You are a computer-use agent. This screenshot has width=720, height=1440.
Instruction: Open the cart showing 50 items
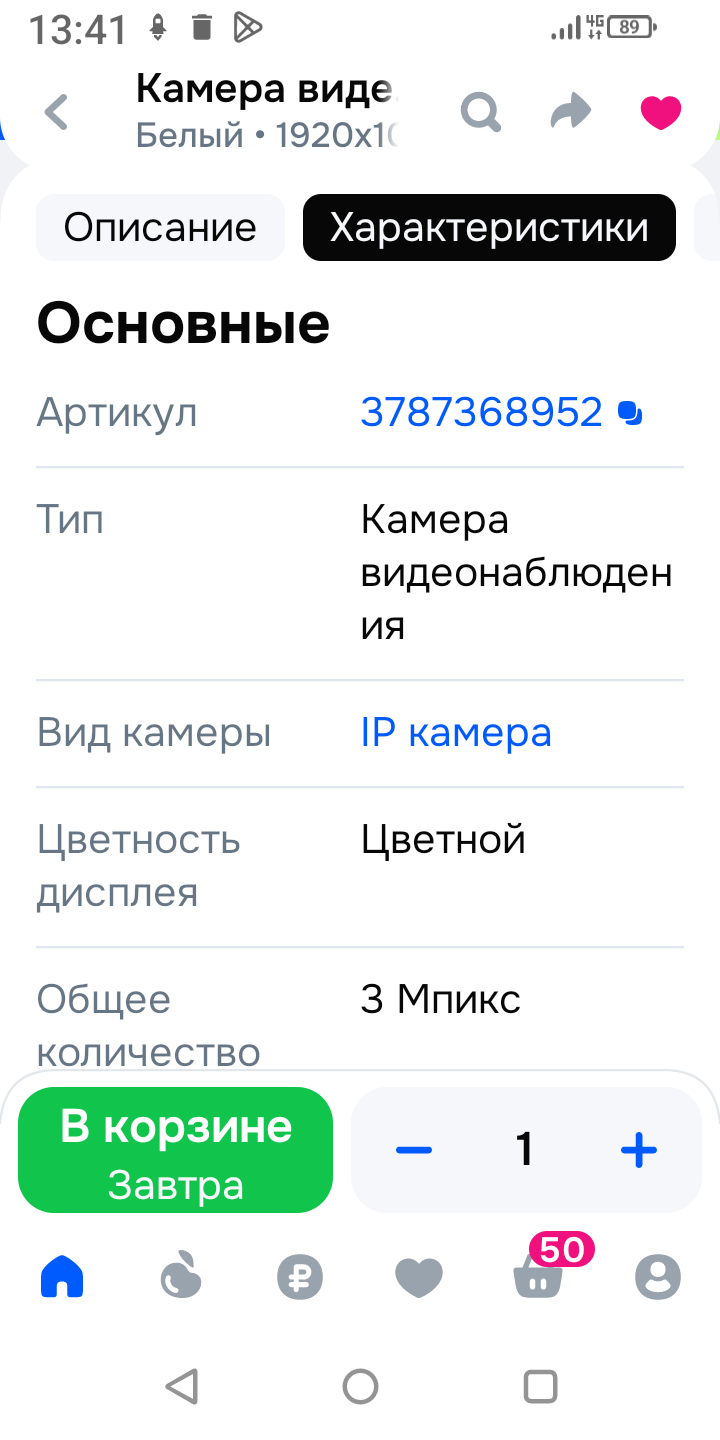(538, 1277)
